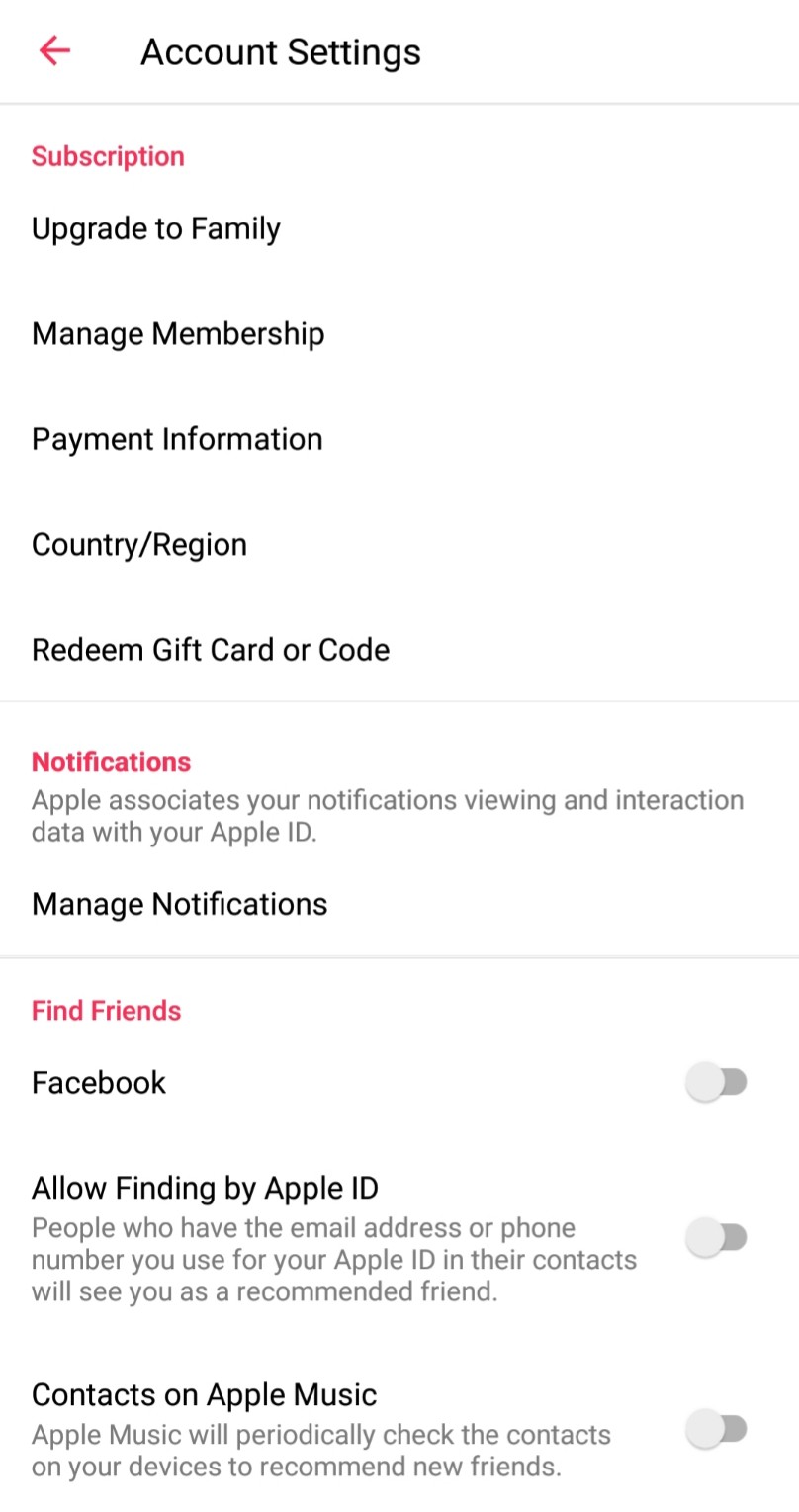Open Manage Membership
799x1512 pixels.
pos(178,334)
